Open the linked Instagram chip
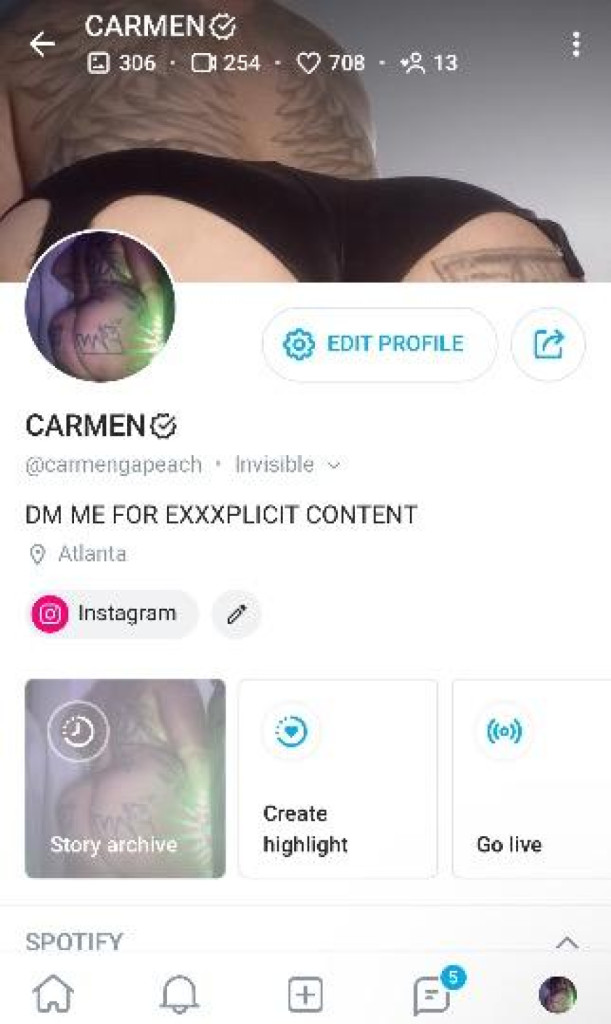Viewport: 611px width, 1024px height. tap(112, 613)
